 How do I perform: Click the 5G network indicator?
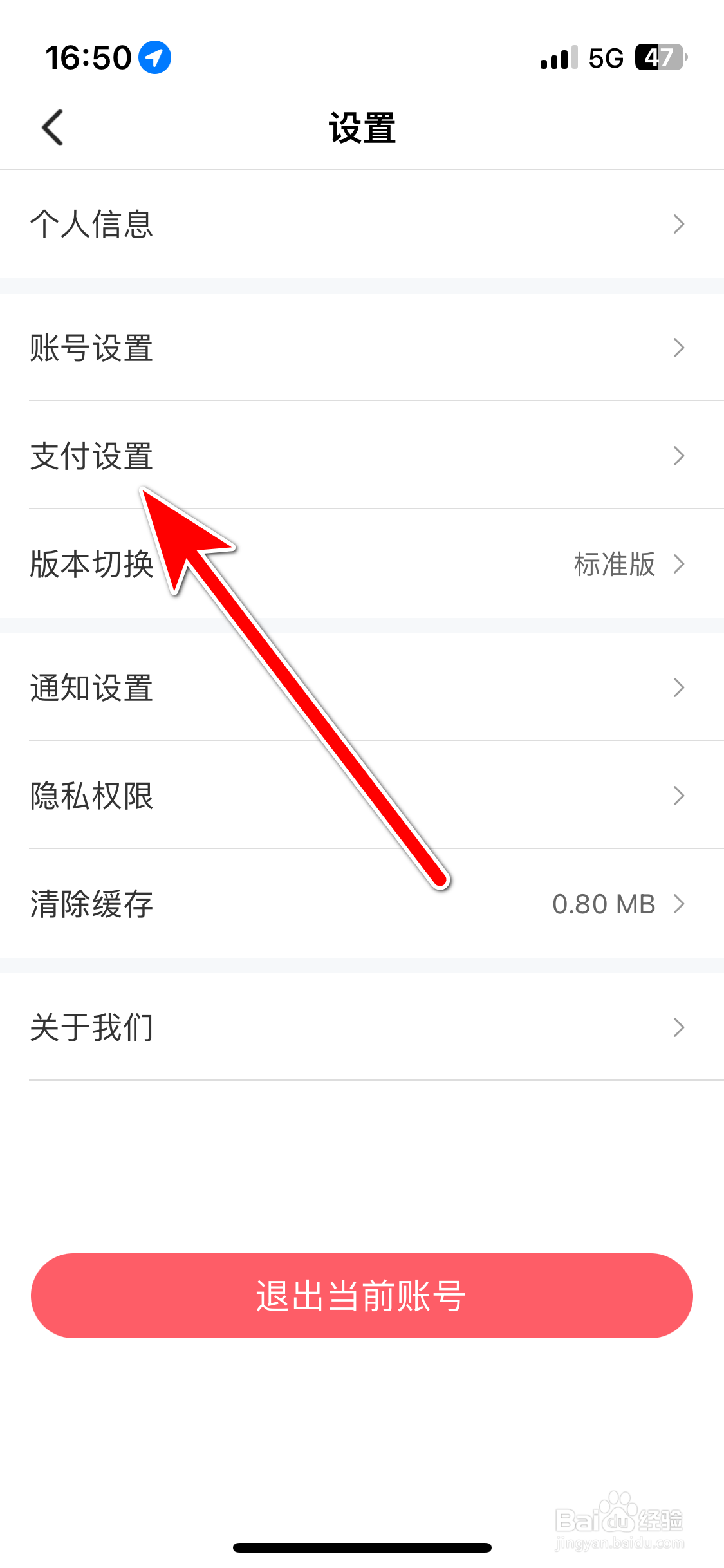[604, 57]
